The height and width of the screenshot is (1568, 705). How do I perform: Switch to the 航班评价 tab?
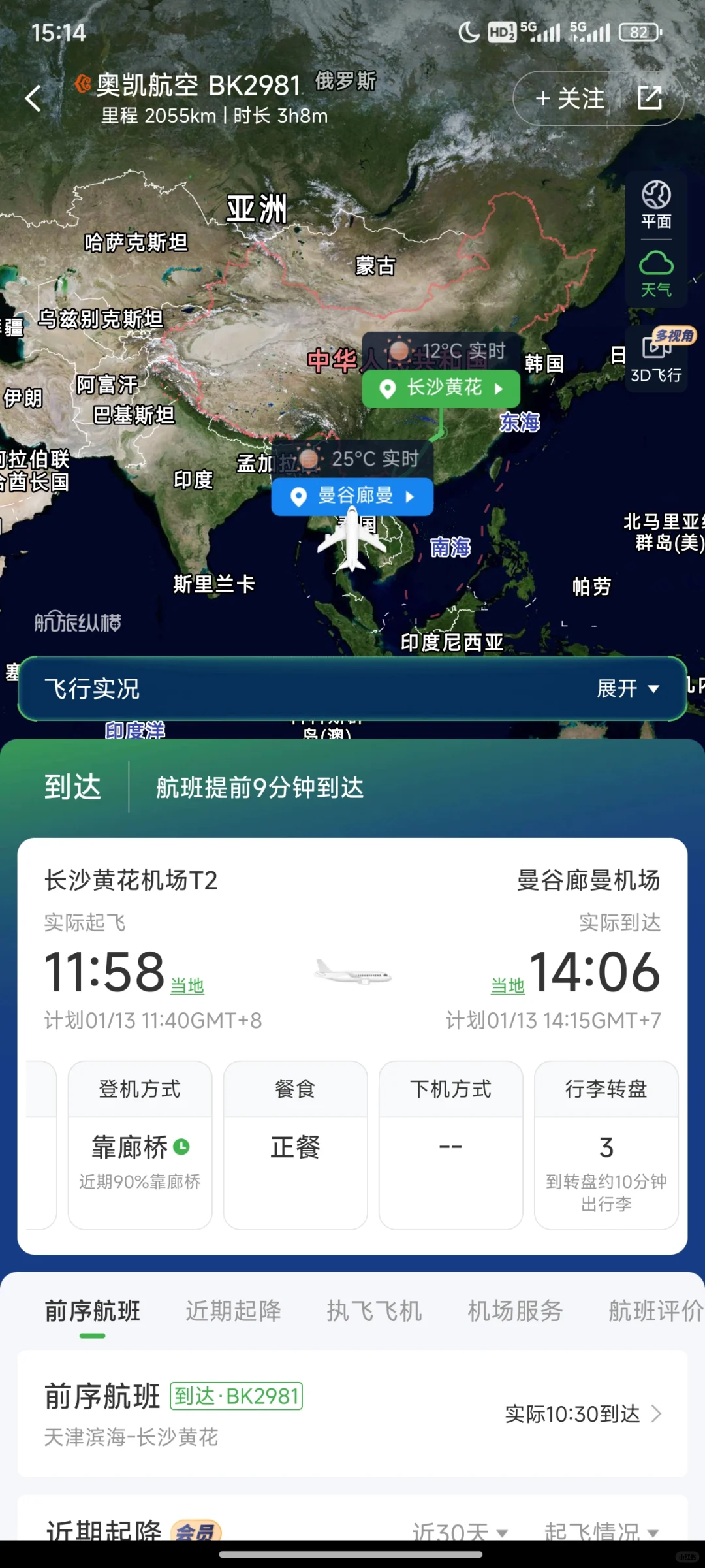click(655, 1310)
